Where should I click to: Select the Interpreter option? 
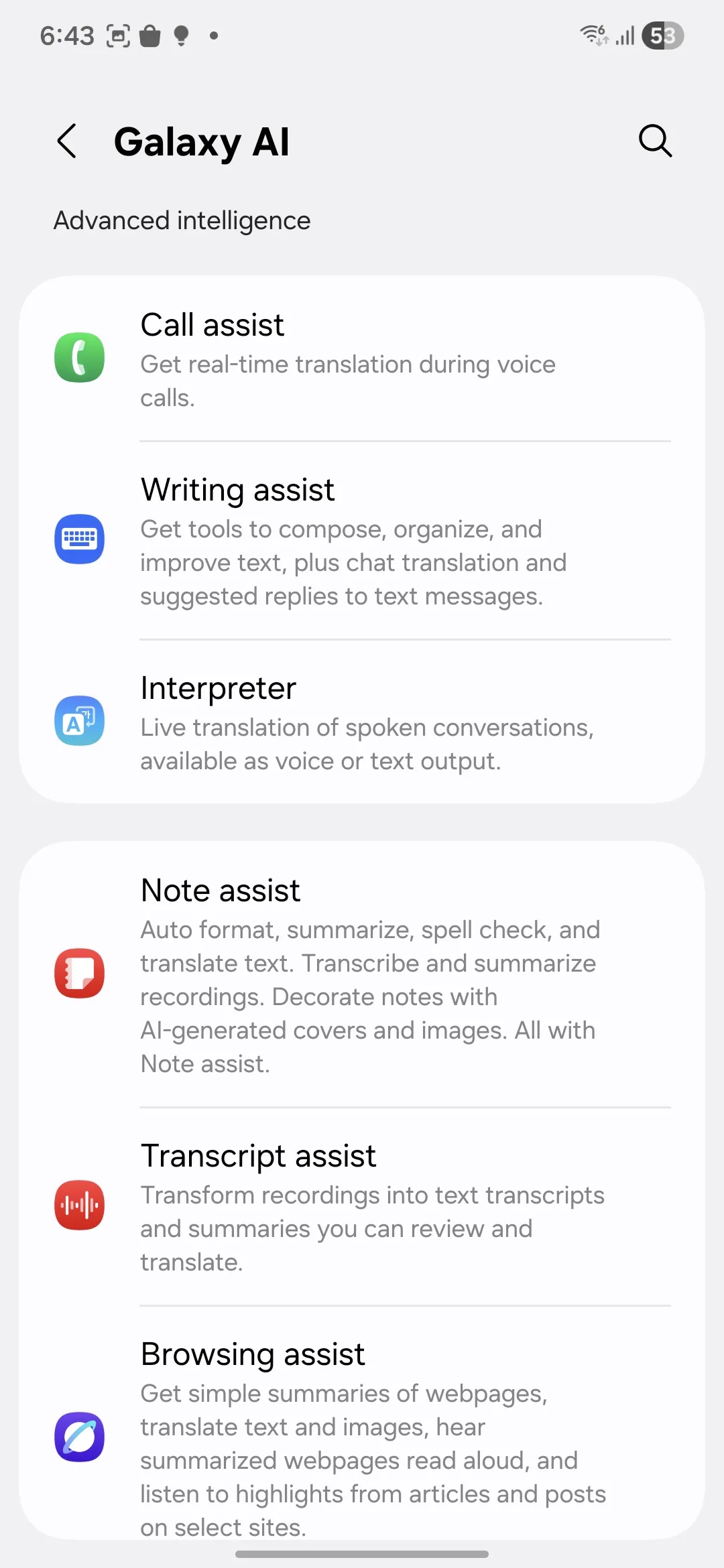click(362, 722)
